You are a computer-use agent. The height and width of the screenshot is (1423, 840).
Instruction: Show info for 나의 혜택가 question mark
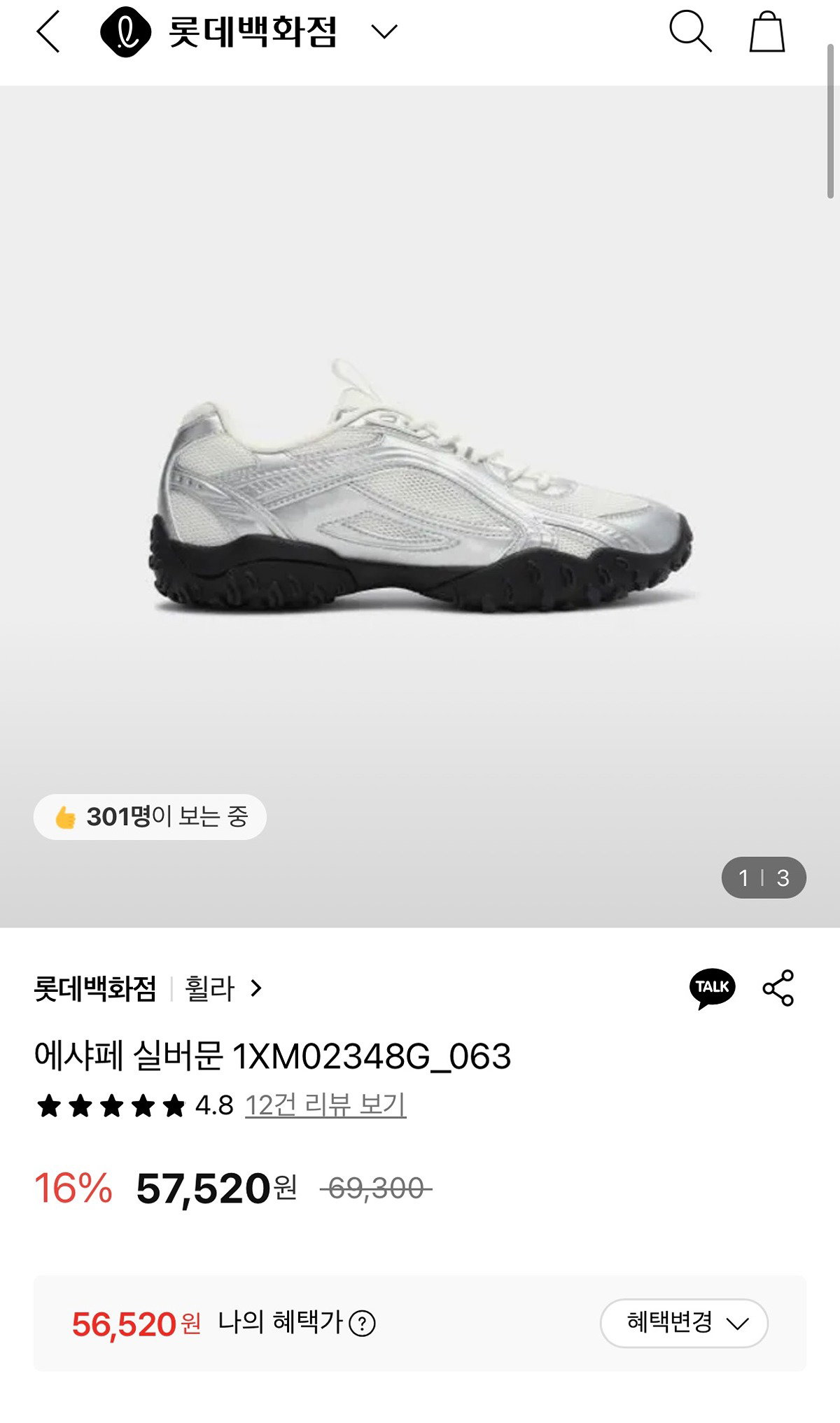point(362,1324)
